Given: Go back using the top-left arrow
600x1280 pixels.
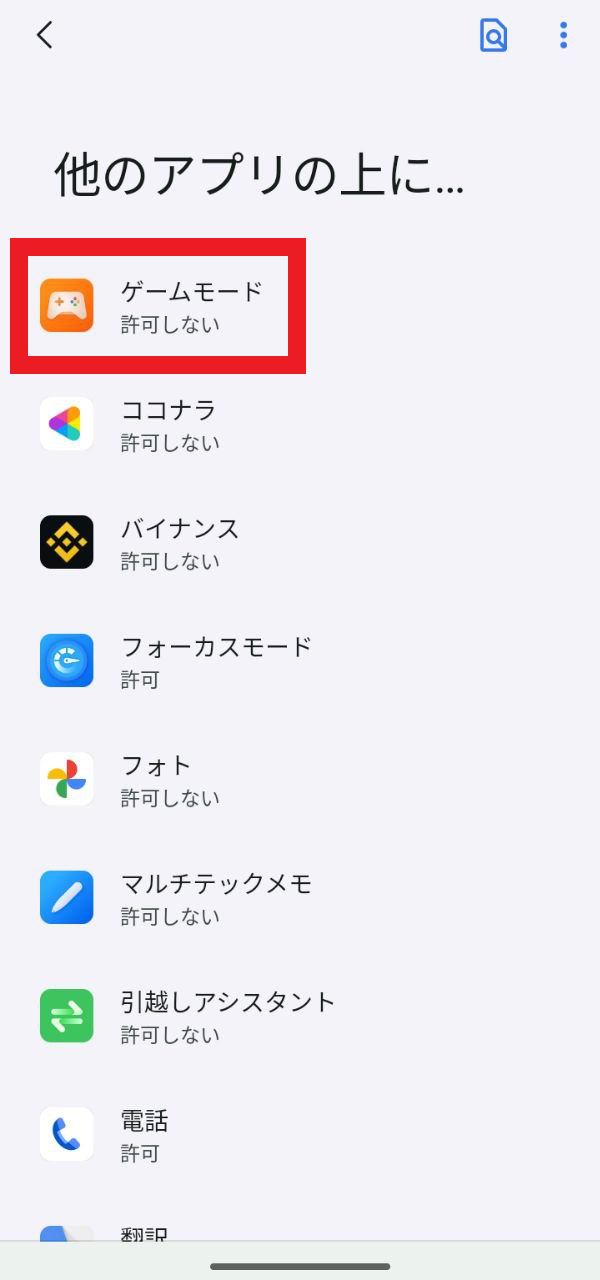Looking at the screenshot, I should tap(44, 36).
